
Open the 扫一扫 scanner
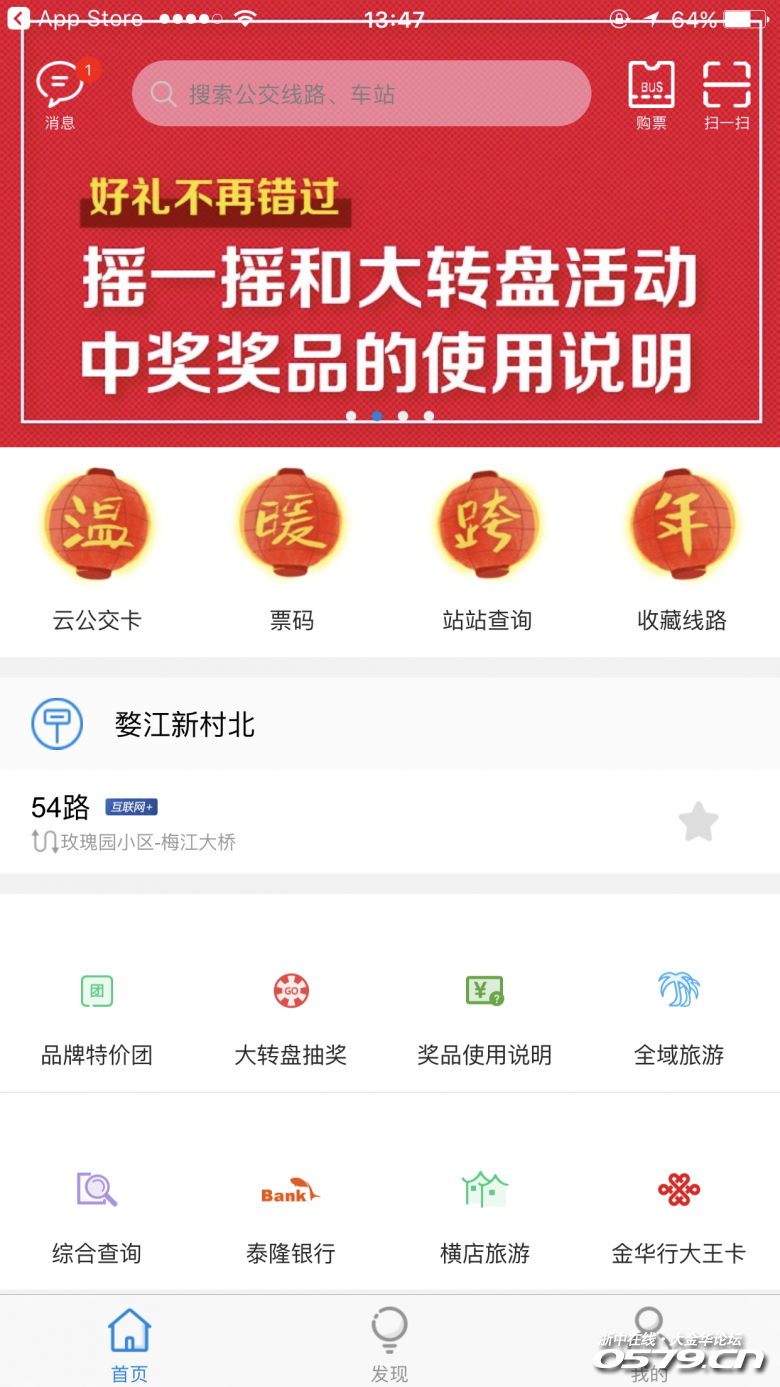[x=727, y=96]
